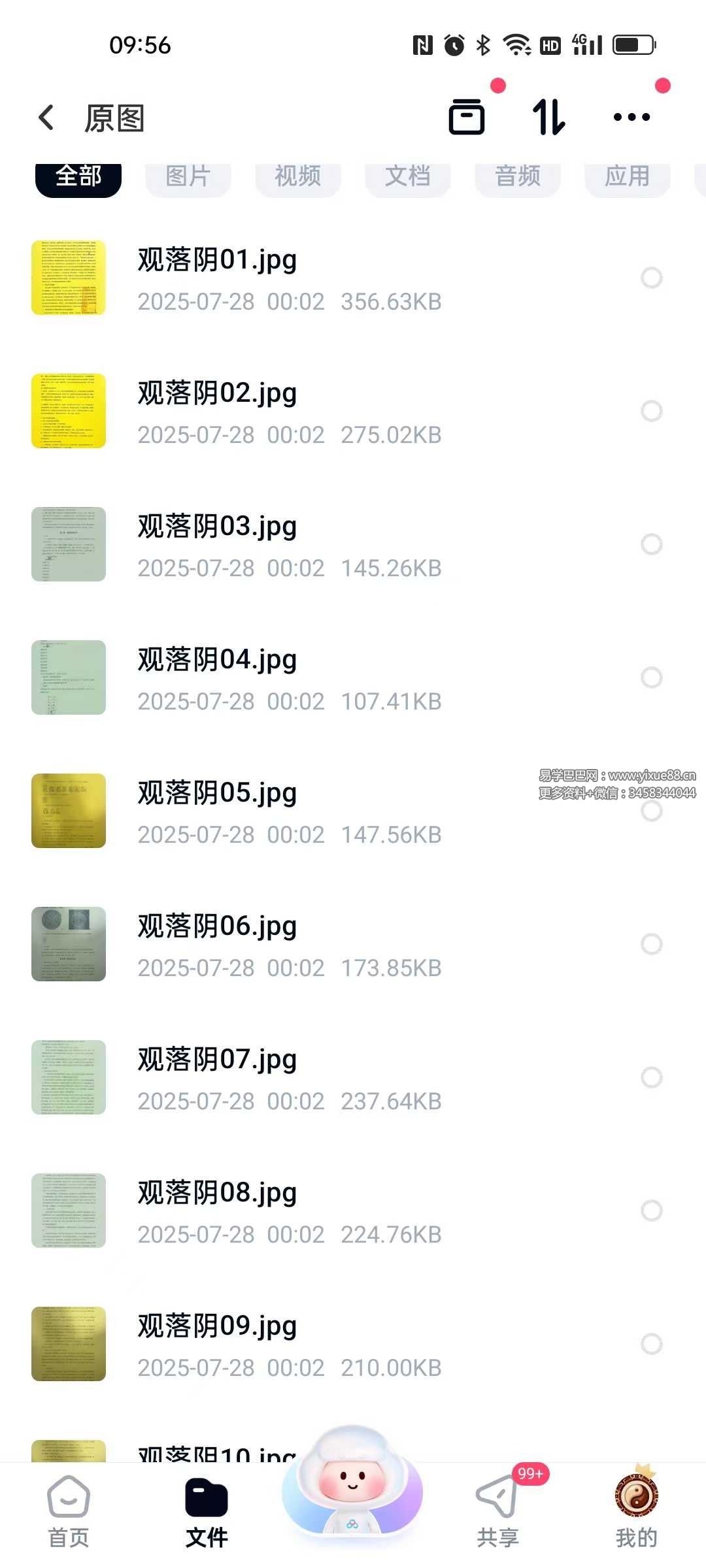Open the transfer list box icon

(x=467, y=118)
